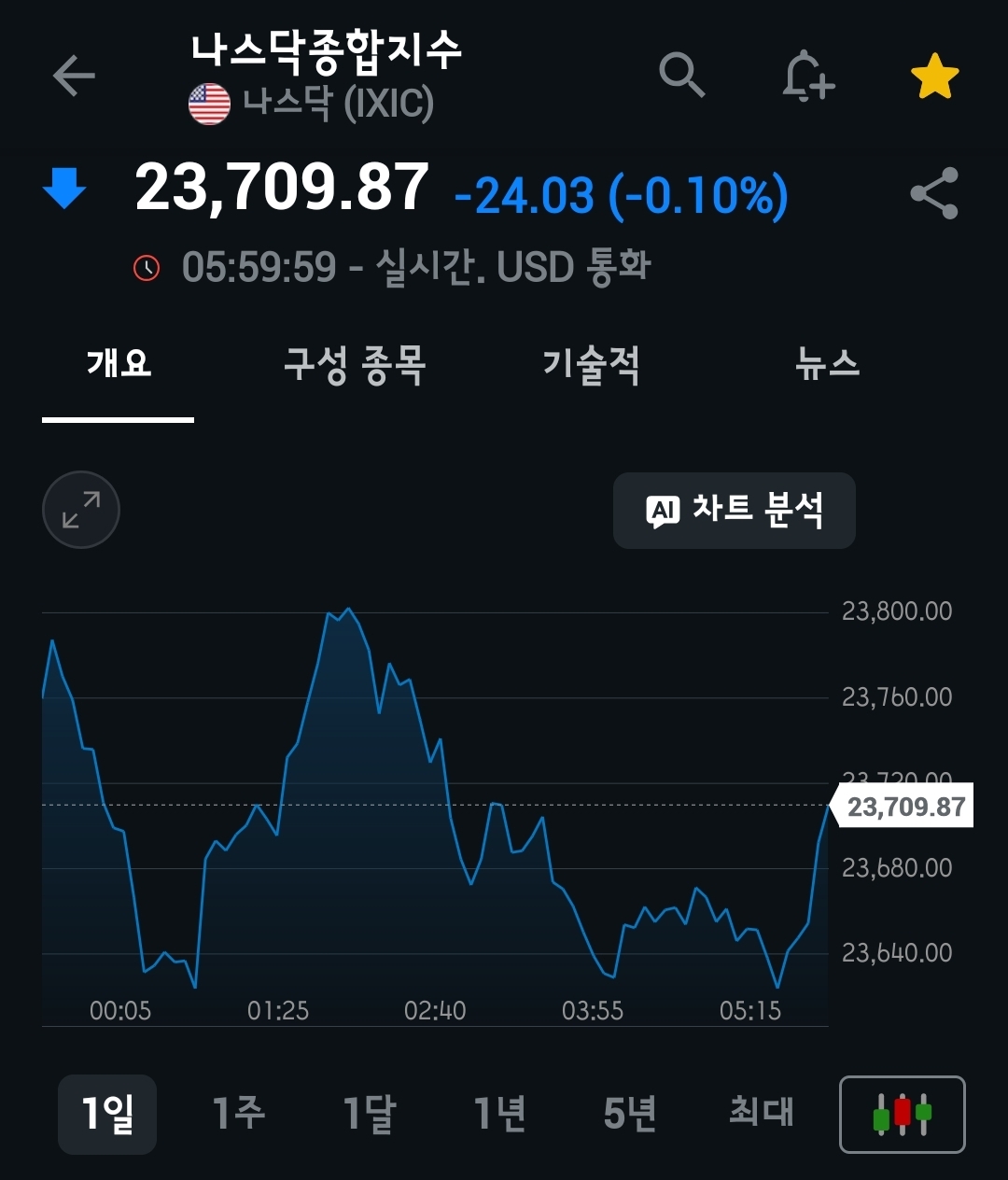Go back using the arrow icon
1008x1180 pixels.
coord(74,76)
